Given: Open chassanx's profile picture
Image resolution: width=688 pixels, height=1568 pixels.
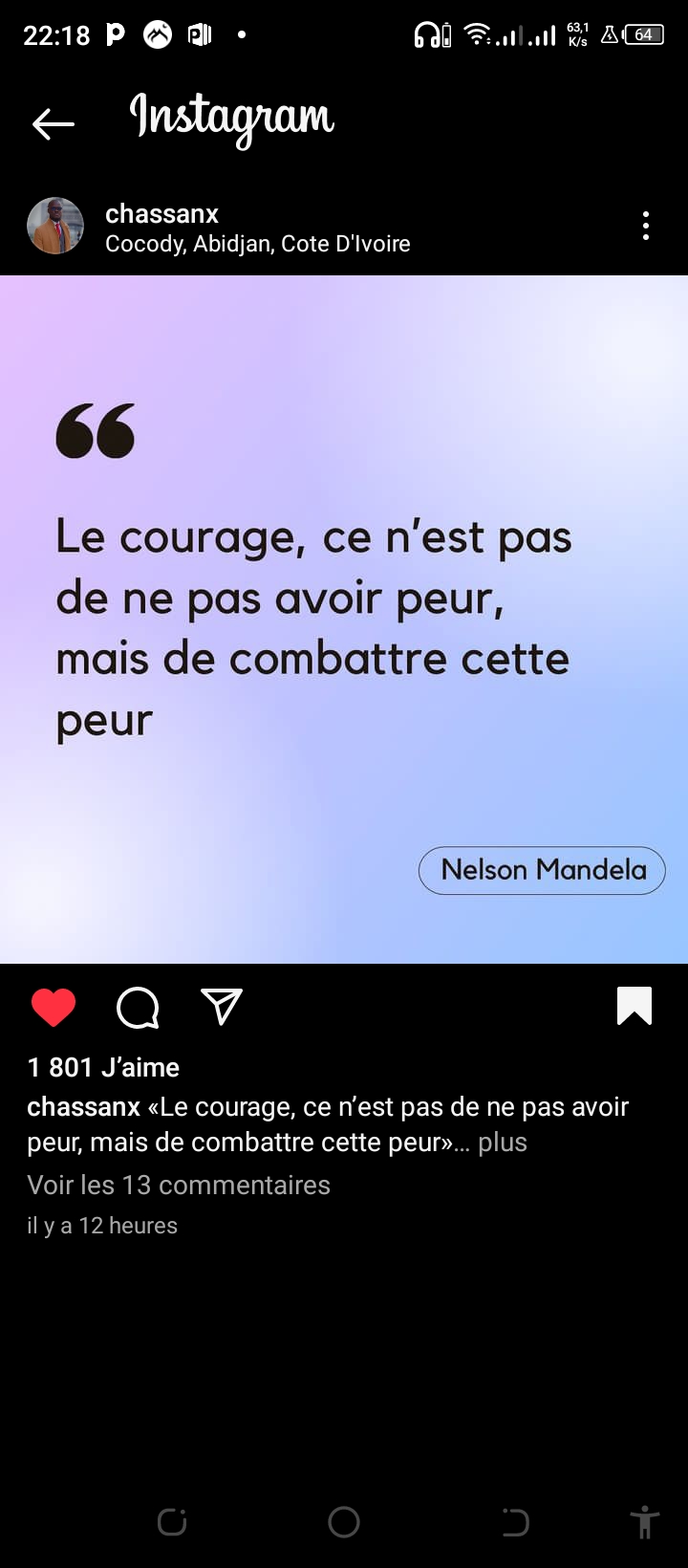Looking at the screenshot, I should [55, 227].
